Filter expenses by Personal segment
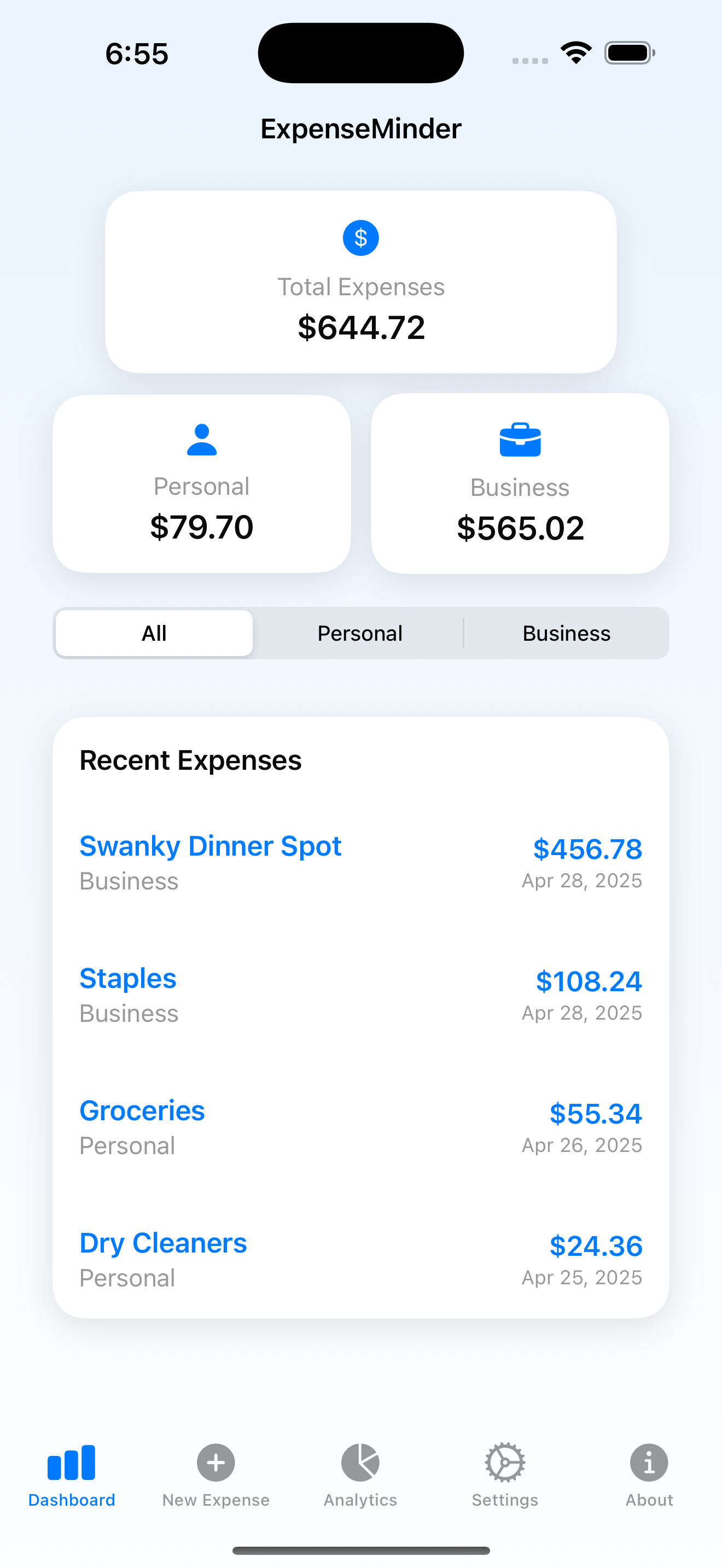Image resolution: width=722 pixels, height=1568 pixels. pyautogui.click(x=360, y=633)
